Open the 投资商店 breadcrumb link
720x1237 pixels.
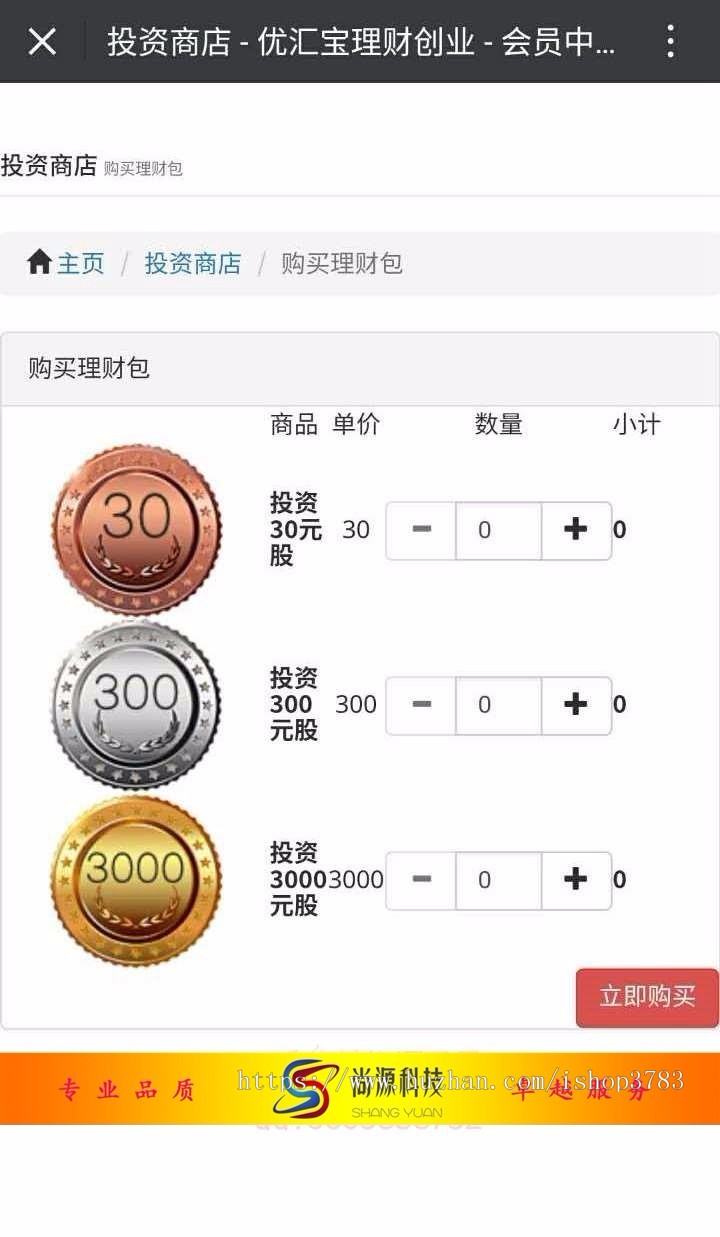pyautogui.click(x=193, y=263)
